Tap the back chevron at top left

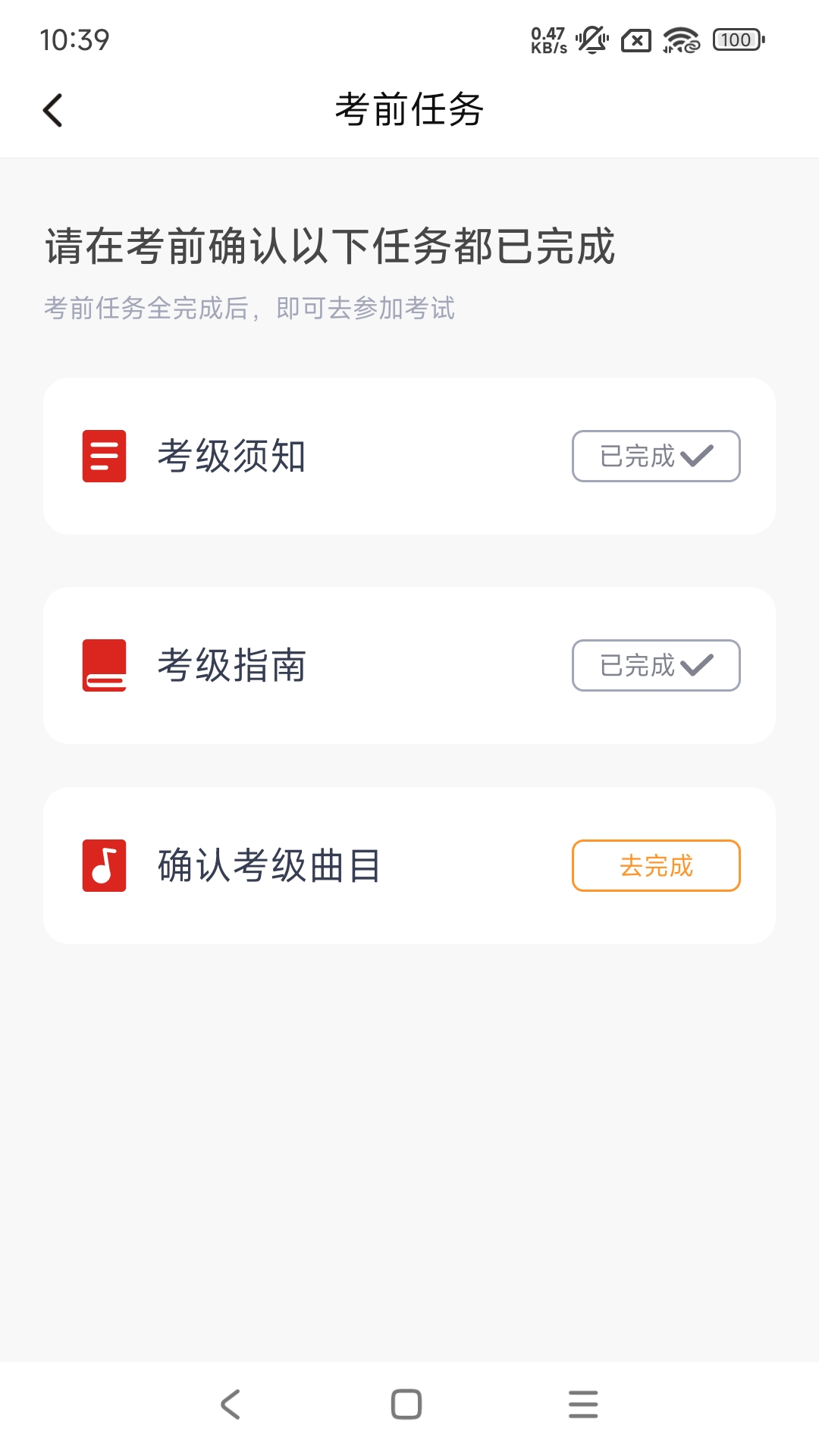click(52, 110)
